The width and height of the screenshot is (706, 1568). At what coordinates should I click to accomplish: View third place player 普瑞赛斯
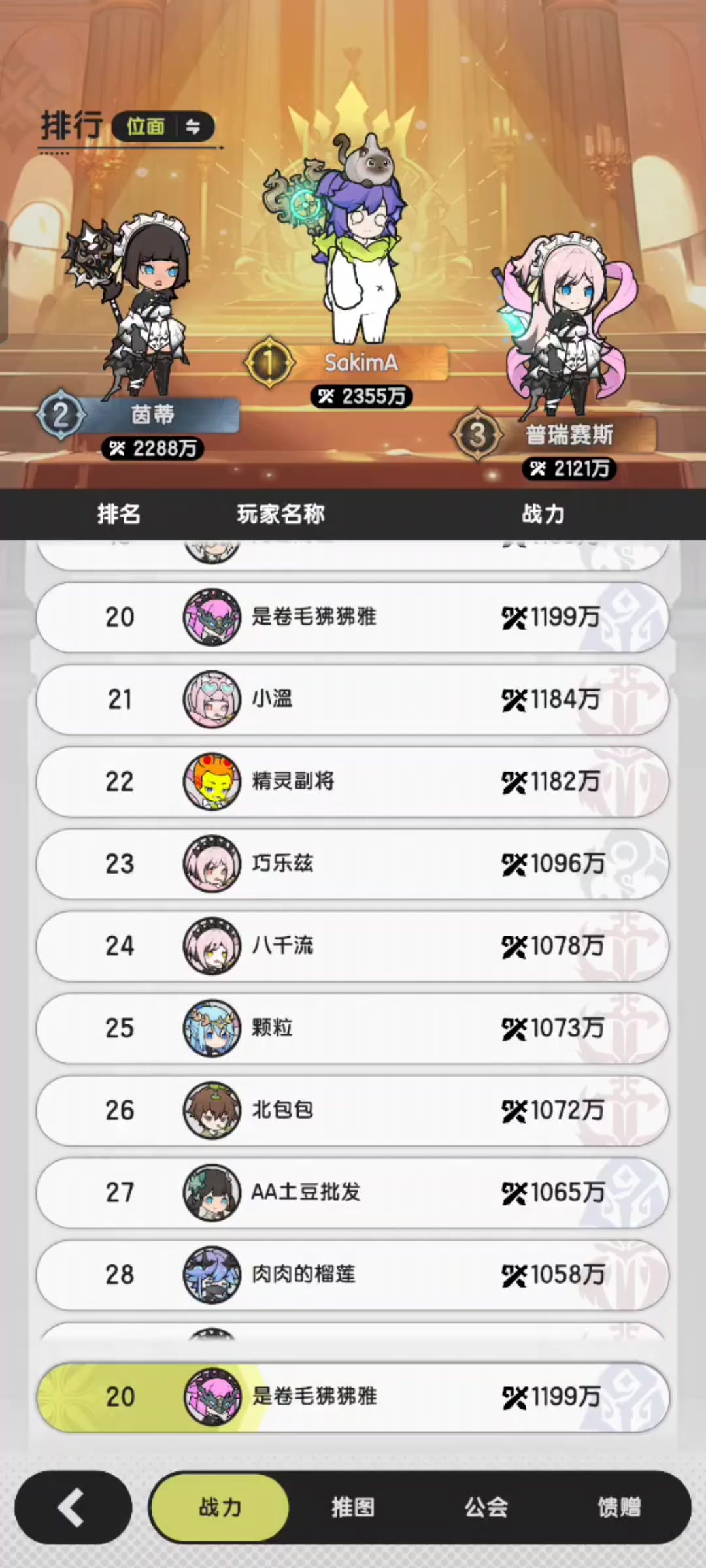point(565,327)
